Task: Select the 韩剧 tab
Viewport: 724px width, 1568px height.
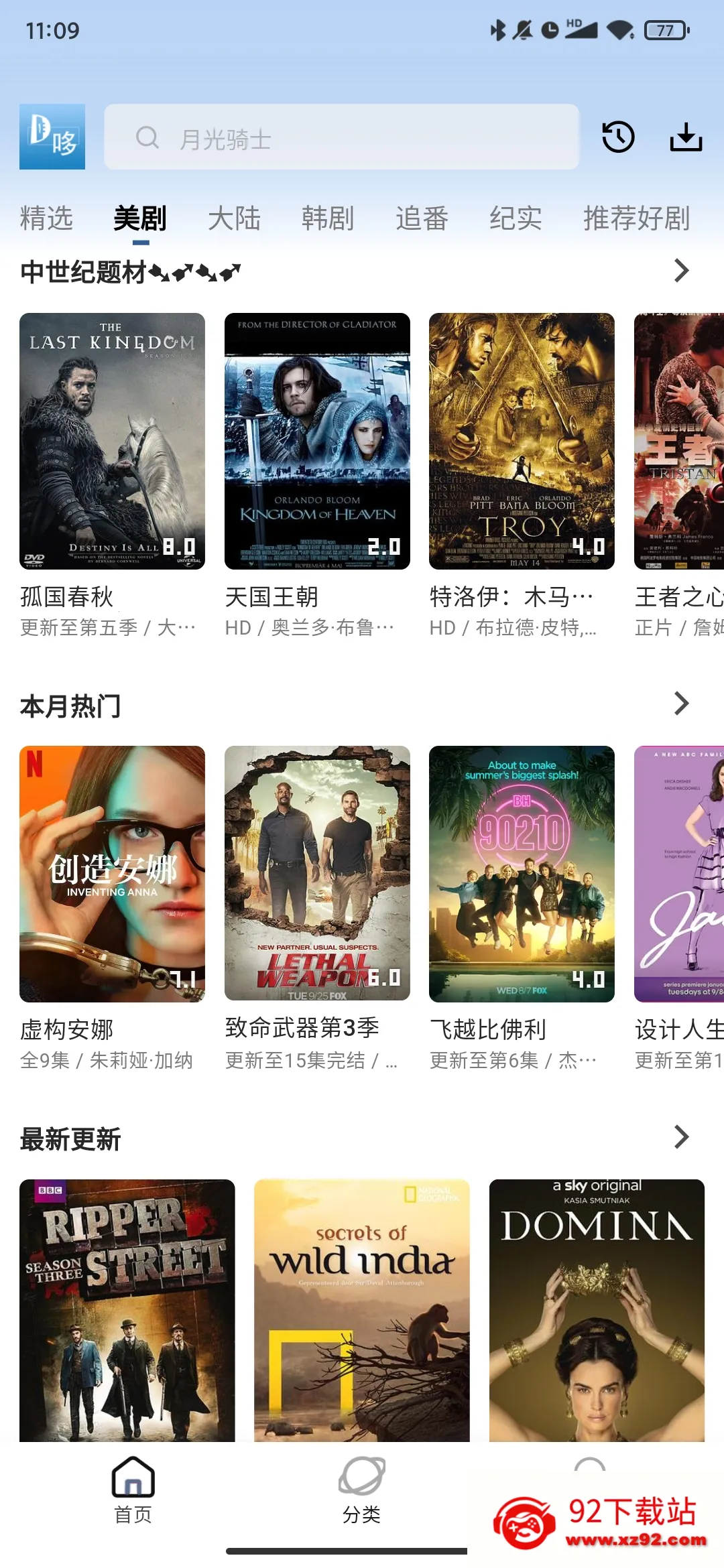Action: tap(328, 218)
